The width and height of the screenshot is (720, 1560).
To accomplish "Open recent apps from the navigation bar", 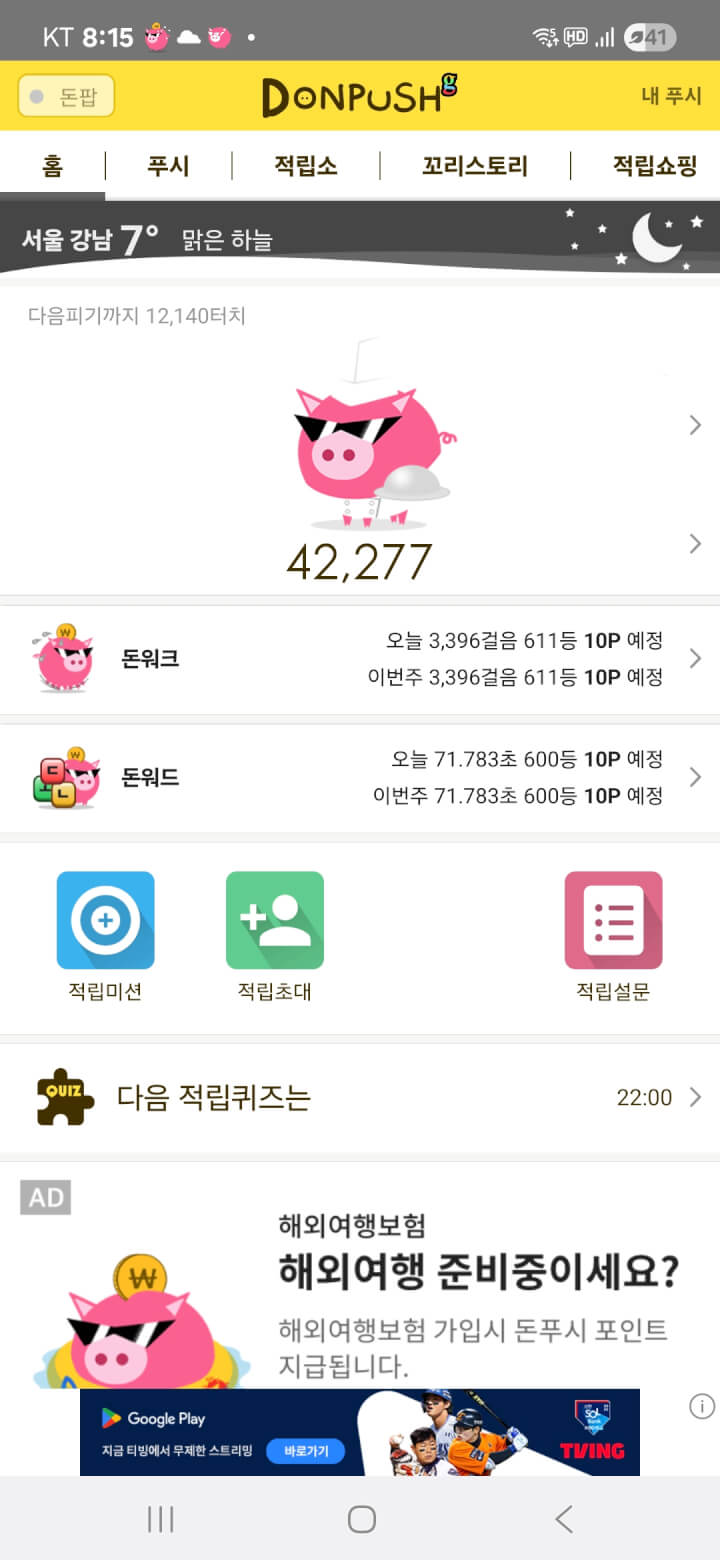I will pos(160,1520).
